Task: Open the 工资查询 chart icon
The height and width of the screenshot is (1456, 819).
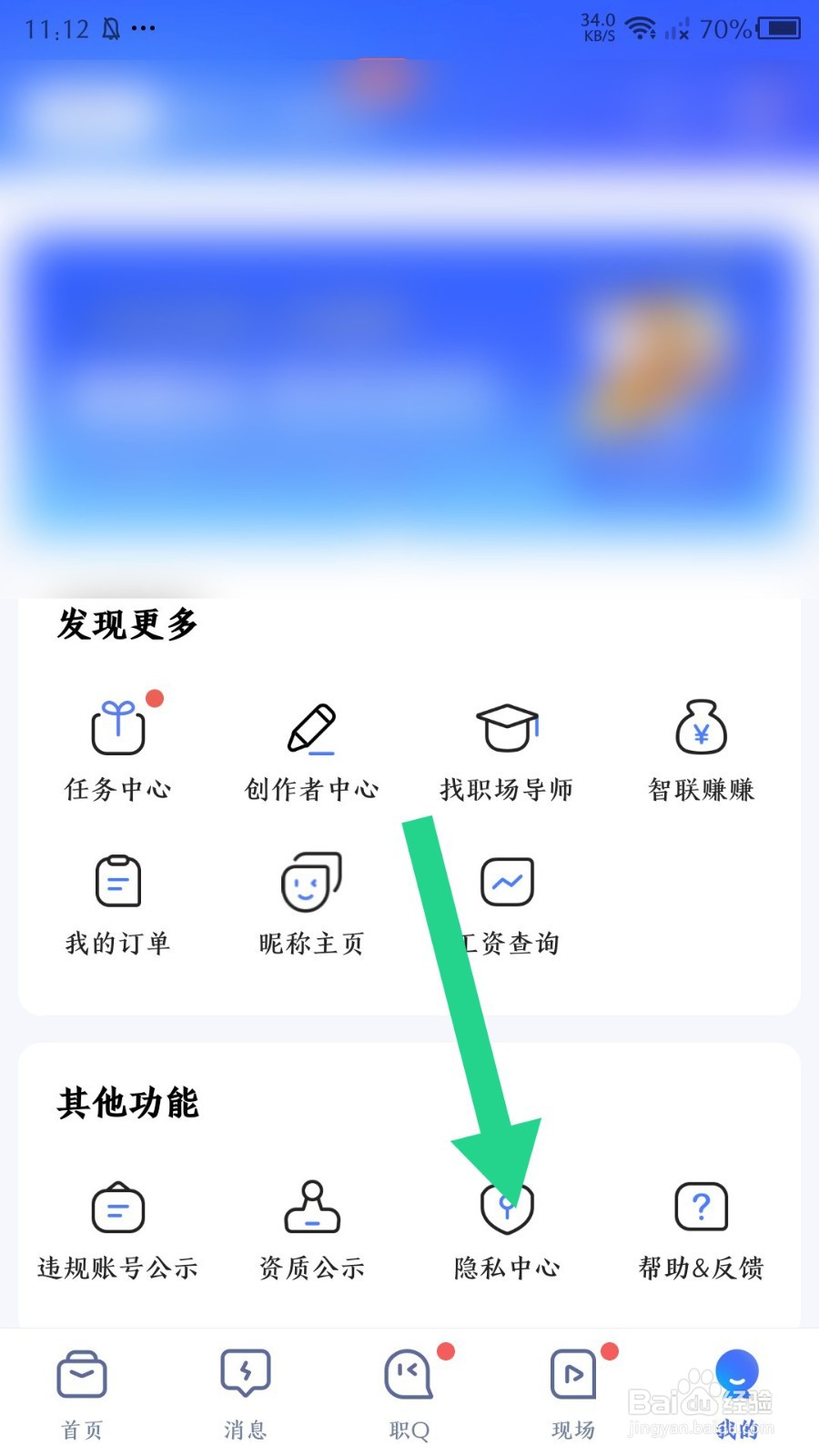Action: 507,881
